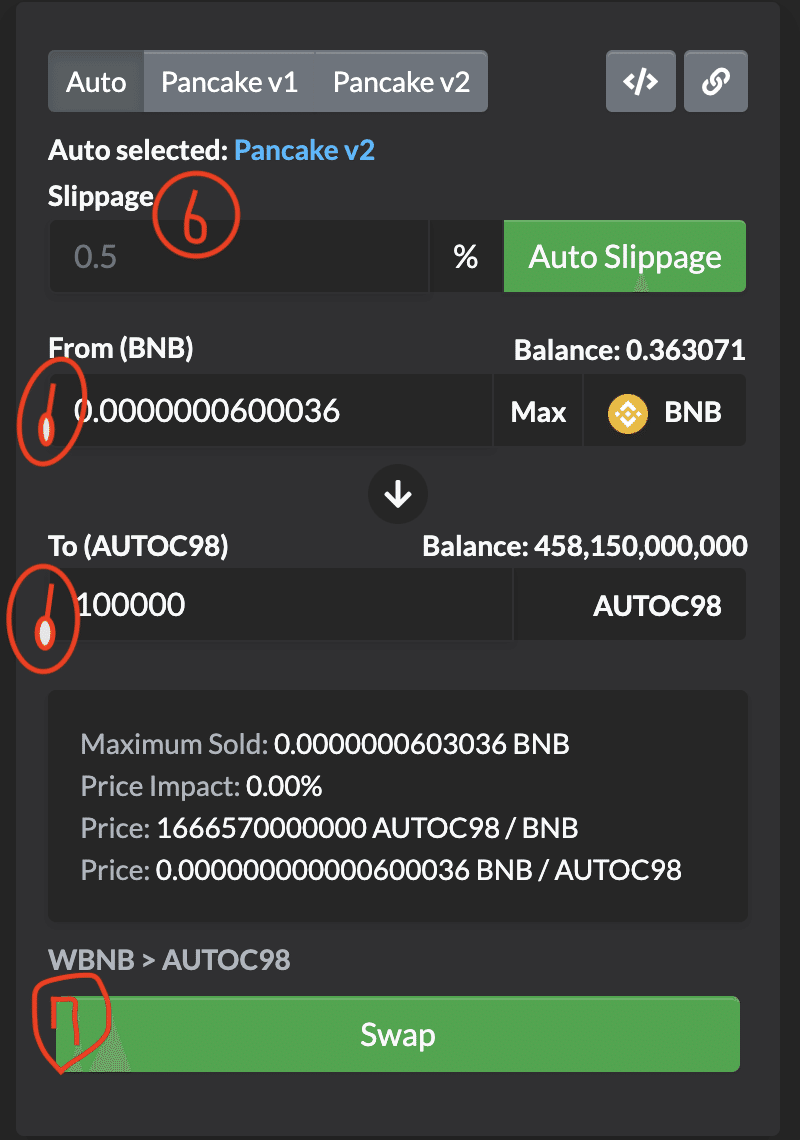Enable Auto Slippage
Image resolution: width=800 pixels, height=1140 pixels.
625,257
